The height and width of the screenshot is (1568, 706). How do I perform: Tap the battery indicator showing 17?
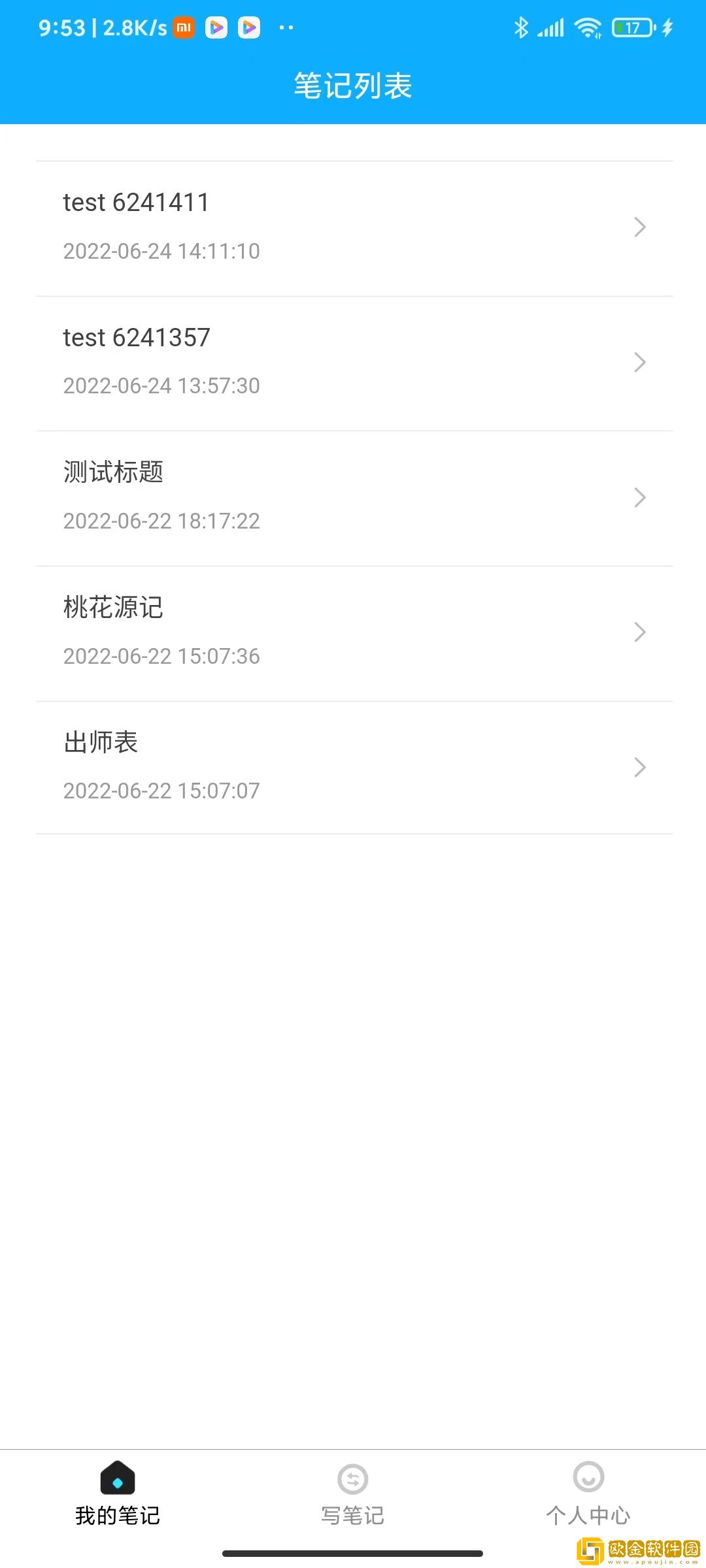click(630, 27)
